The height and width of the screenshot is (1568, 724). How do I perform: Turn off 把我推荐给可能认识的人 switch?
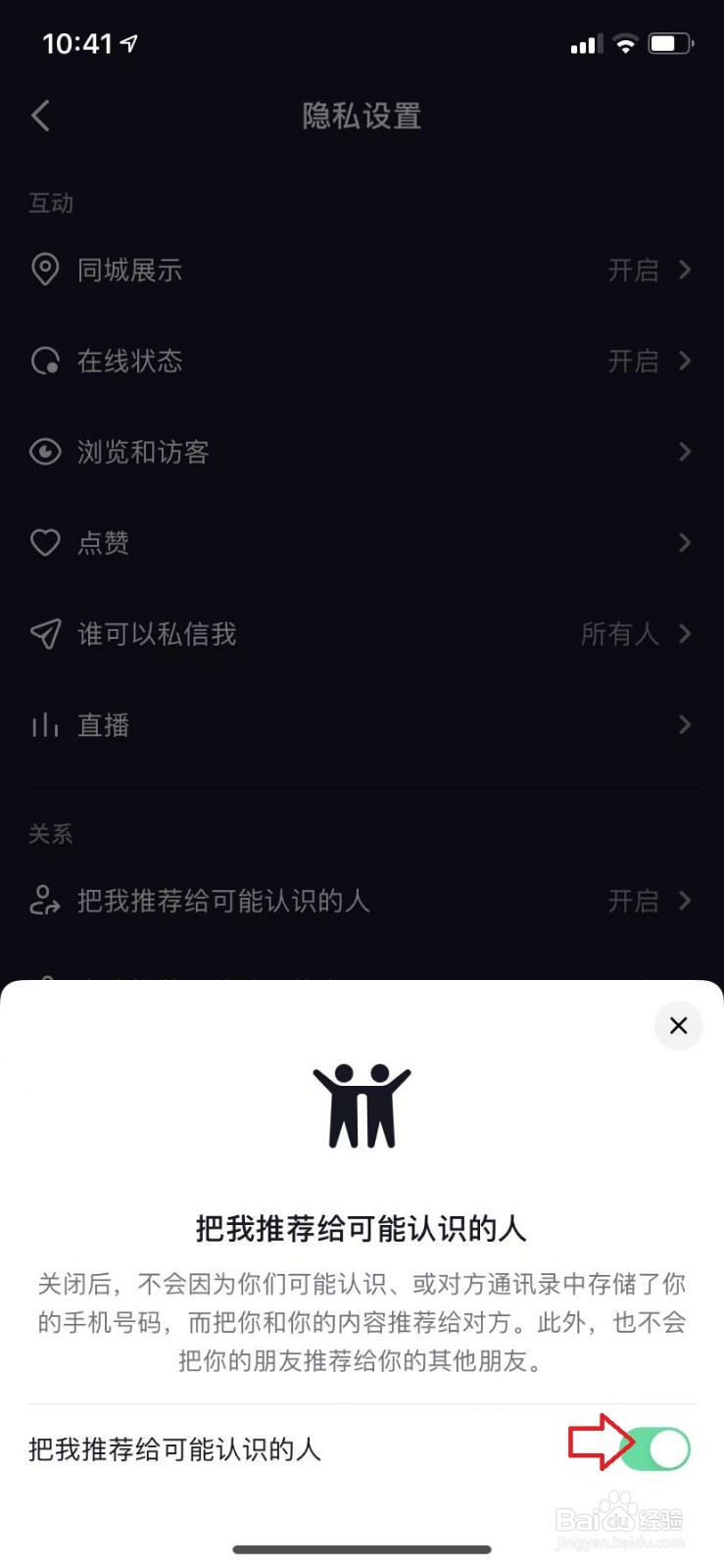click(656, 1448)
